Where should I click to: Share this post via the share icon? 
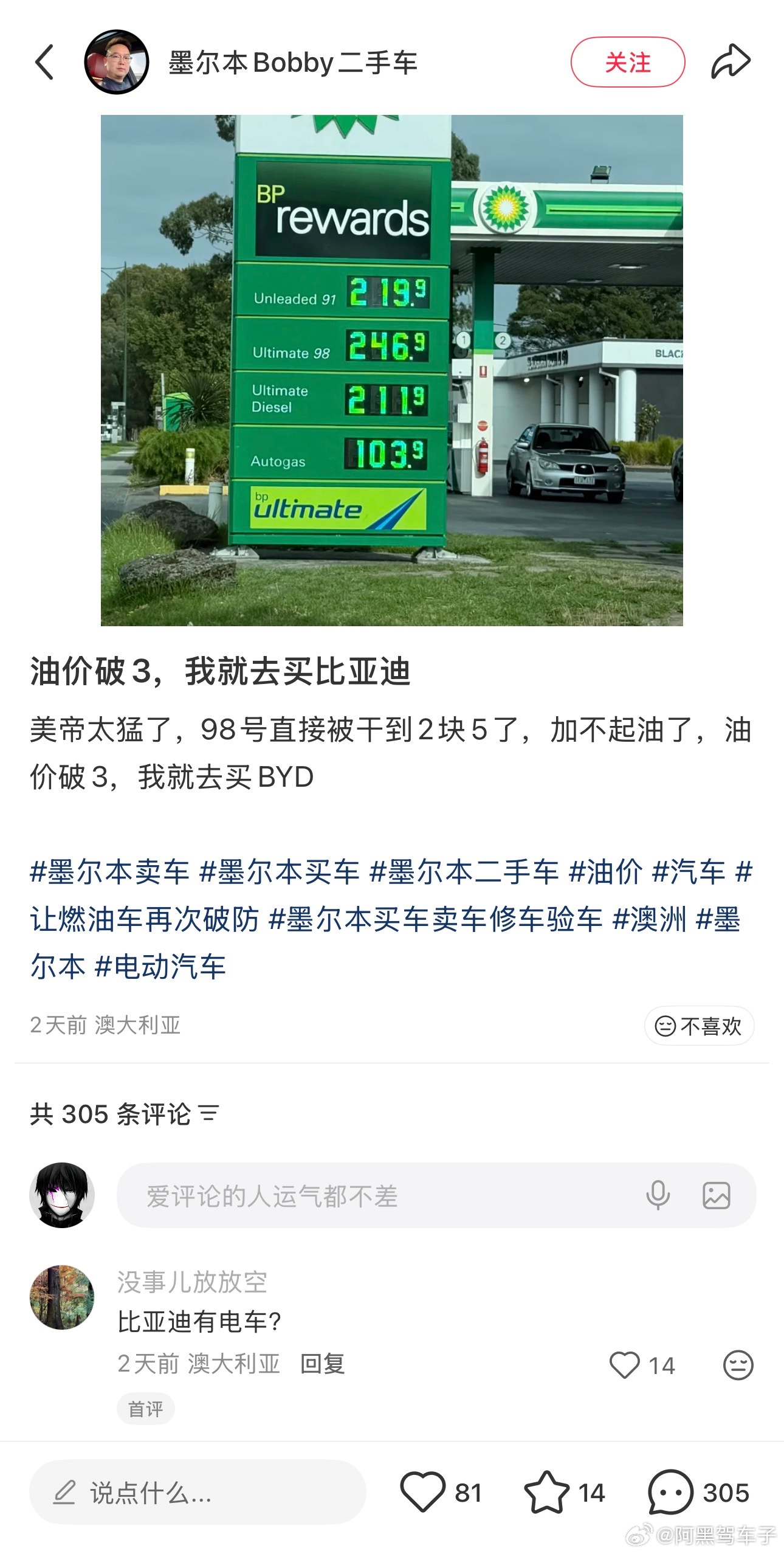click(732, 61)
